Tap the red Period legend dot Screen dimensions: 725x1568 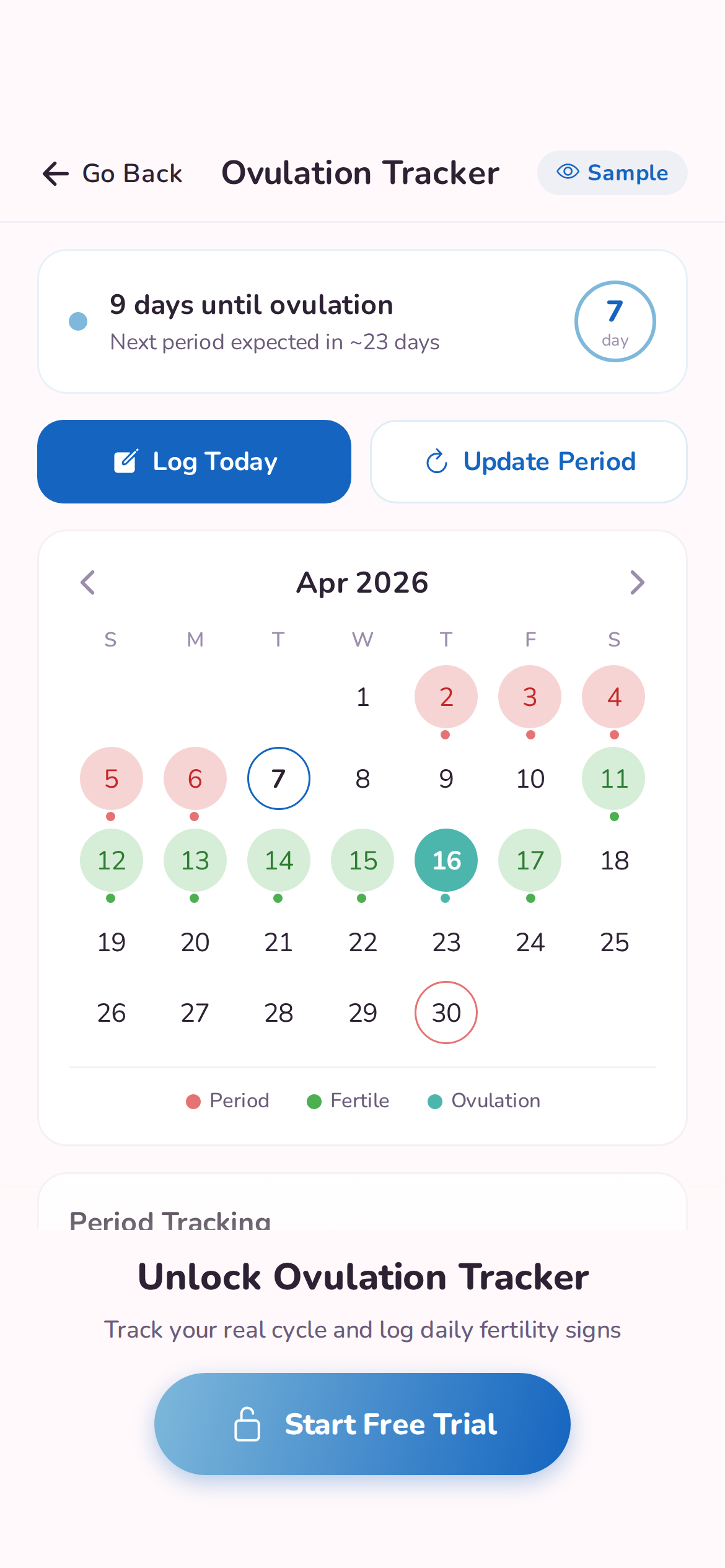point(193,1100)
